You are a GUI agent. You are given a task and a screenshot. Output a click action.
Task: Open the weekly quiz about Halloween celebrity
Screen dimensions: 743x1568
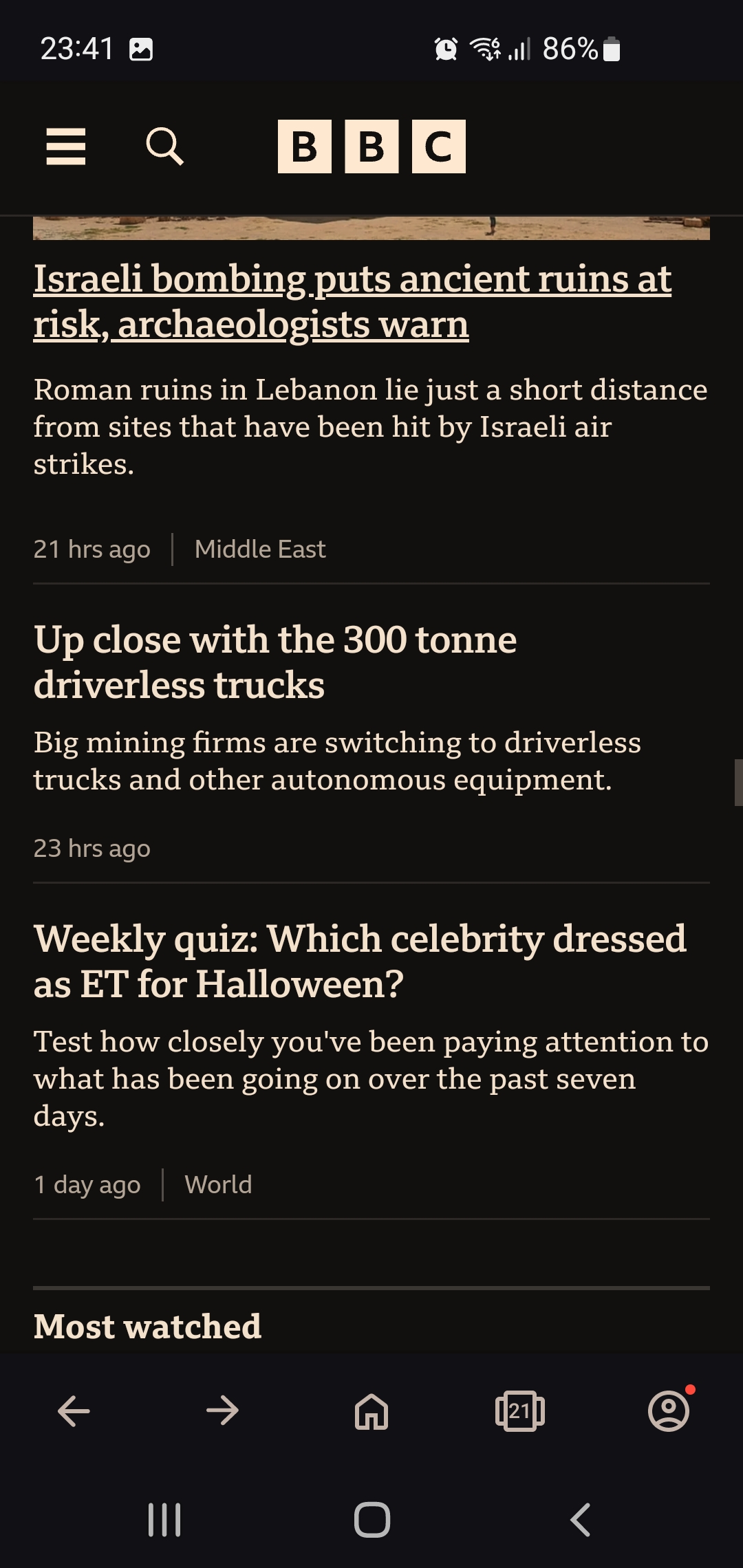[360, 961]
